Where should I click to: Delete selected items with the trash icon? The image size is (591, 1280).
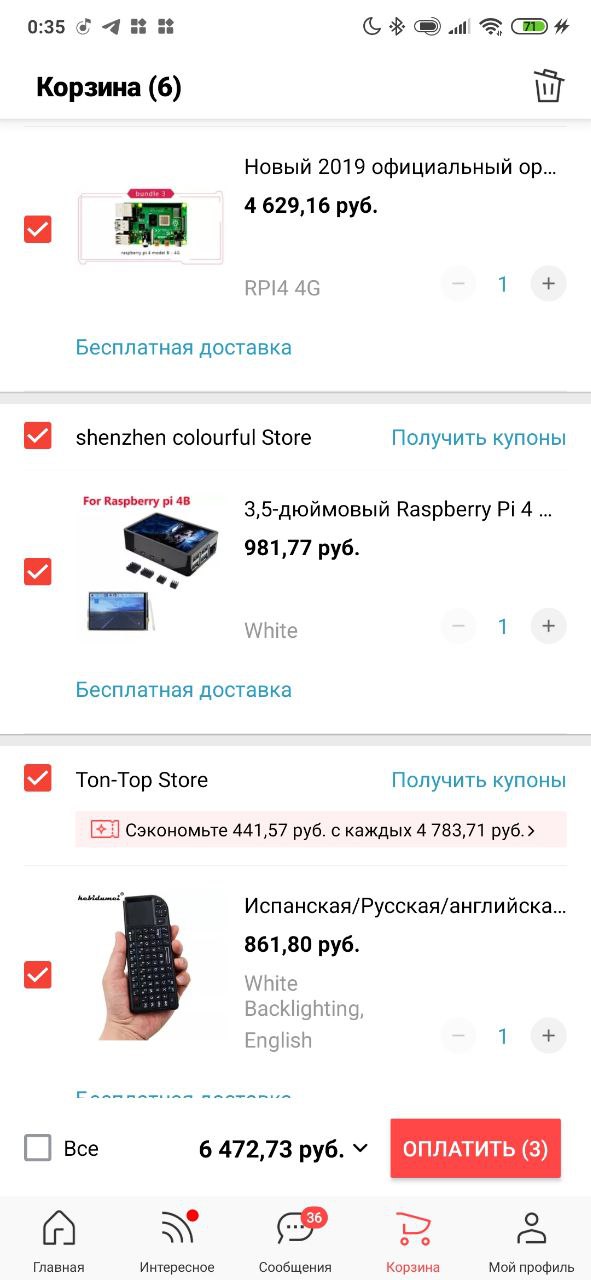click(x=548, y=86)
